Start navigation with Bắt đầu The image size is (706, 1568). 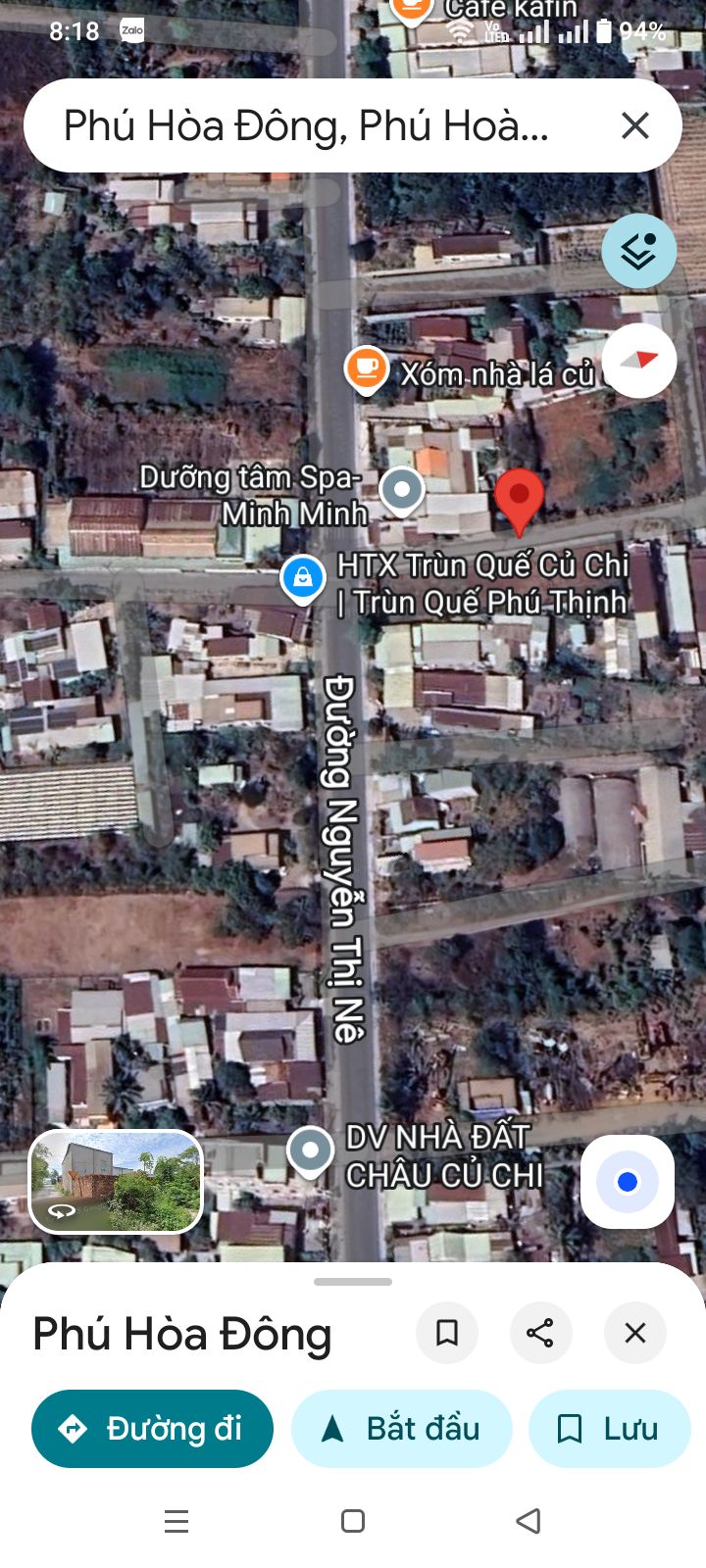(x=401, y=1429)
